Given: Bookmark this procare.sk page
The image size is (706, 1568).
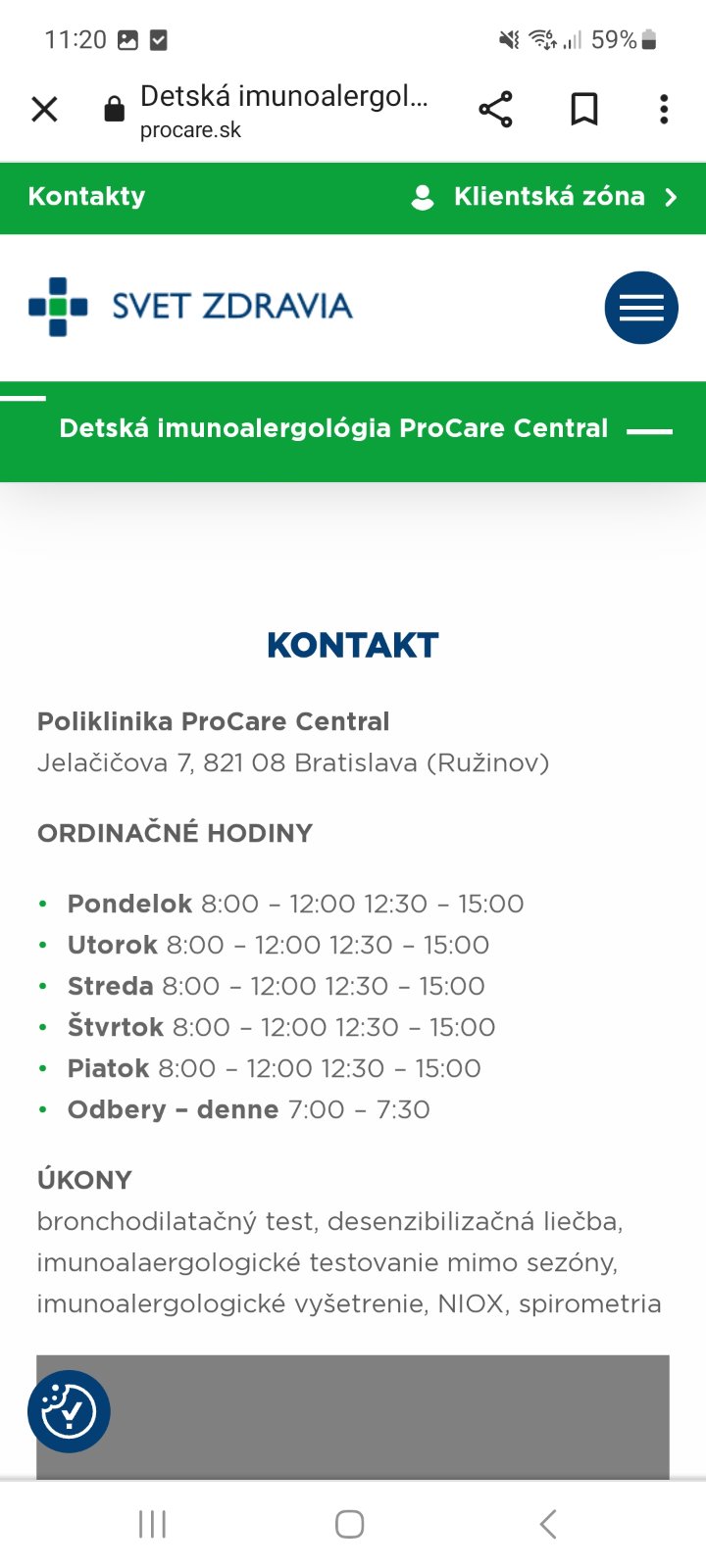Looking at the screenshot, I should 584,109.
